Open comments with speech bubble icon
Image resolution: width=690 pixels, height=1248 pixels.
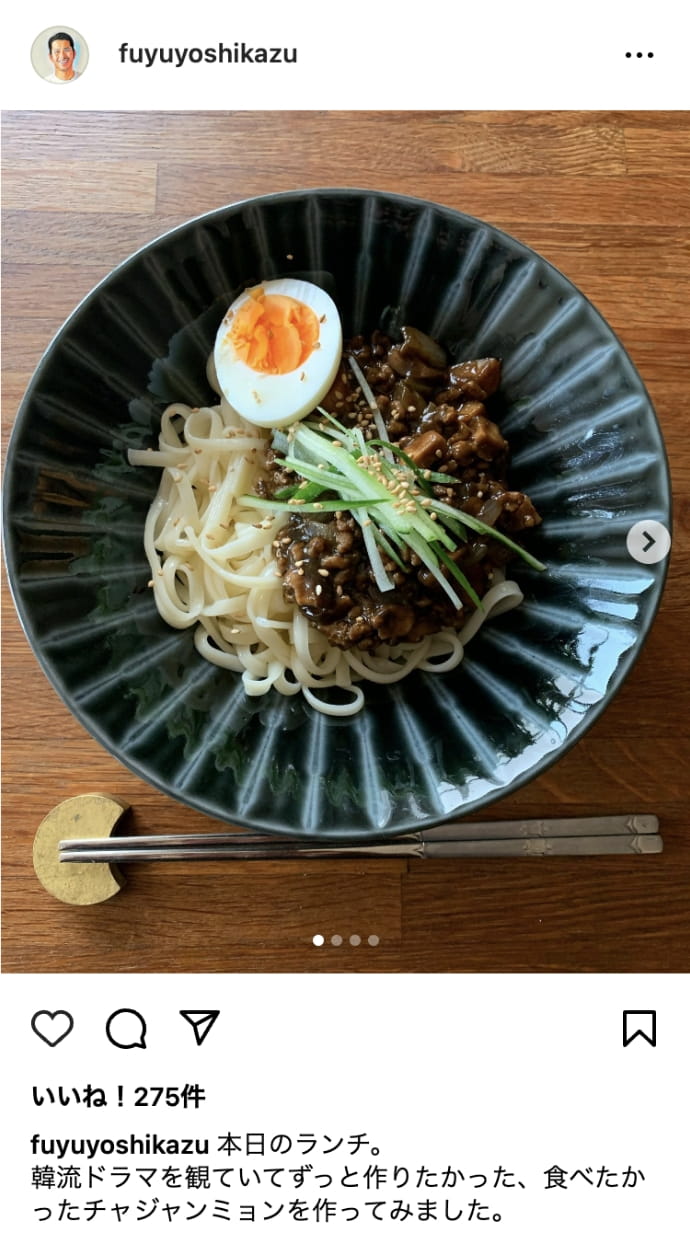126,1028
